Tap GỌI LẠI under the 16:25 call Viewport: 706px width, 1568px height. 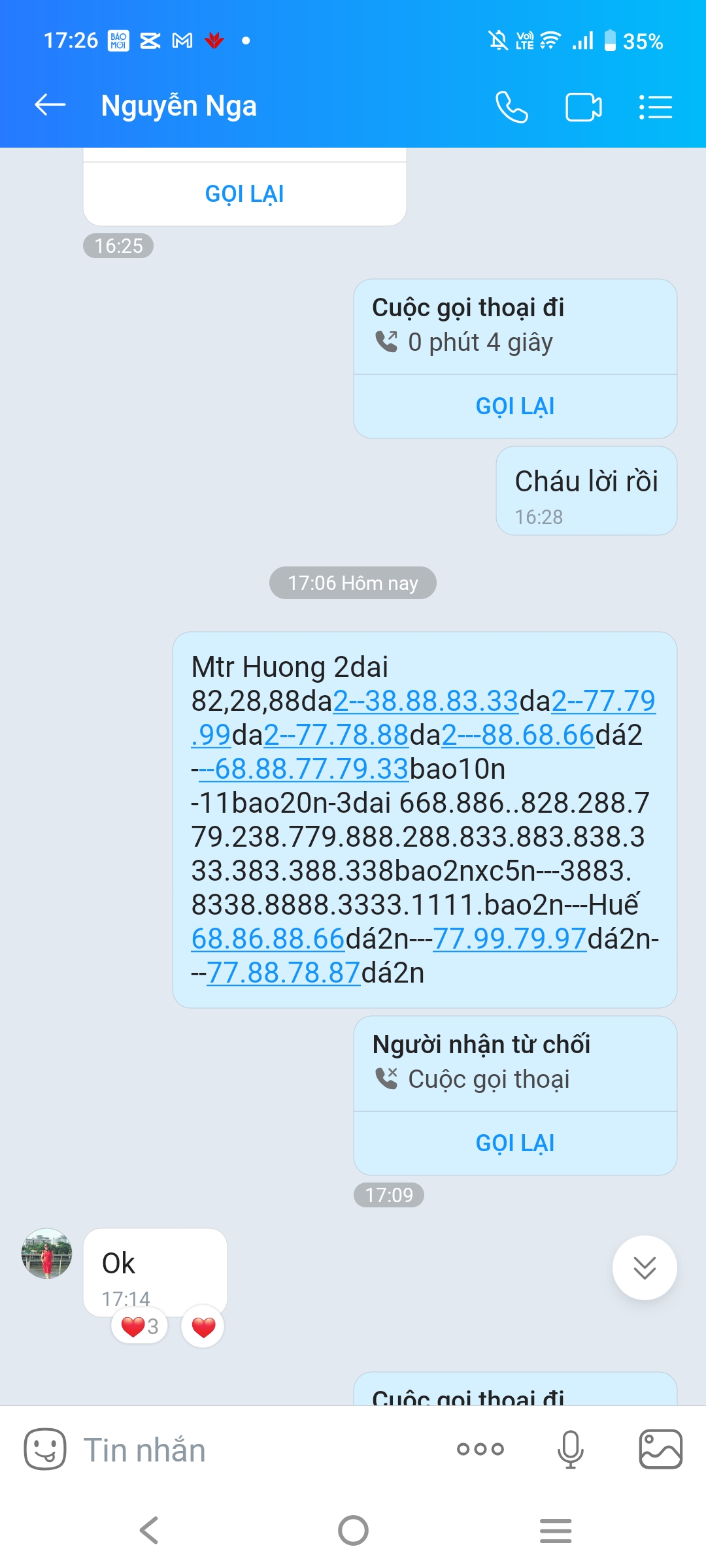pyautogui.click(x=244, y=194)
